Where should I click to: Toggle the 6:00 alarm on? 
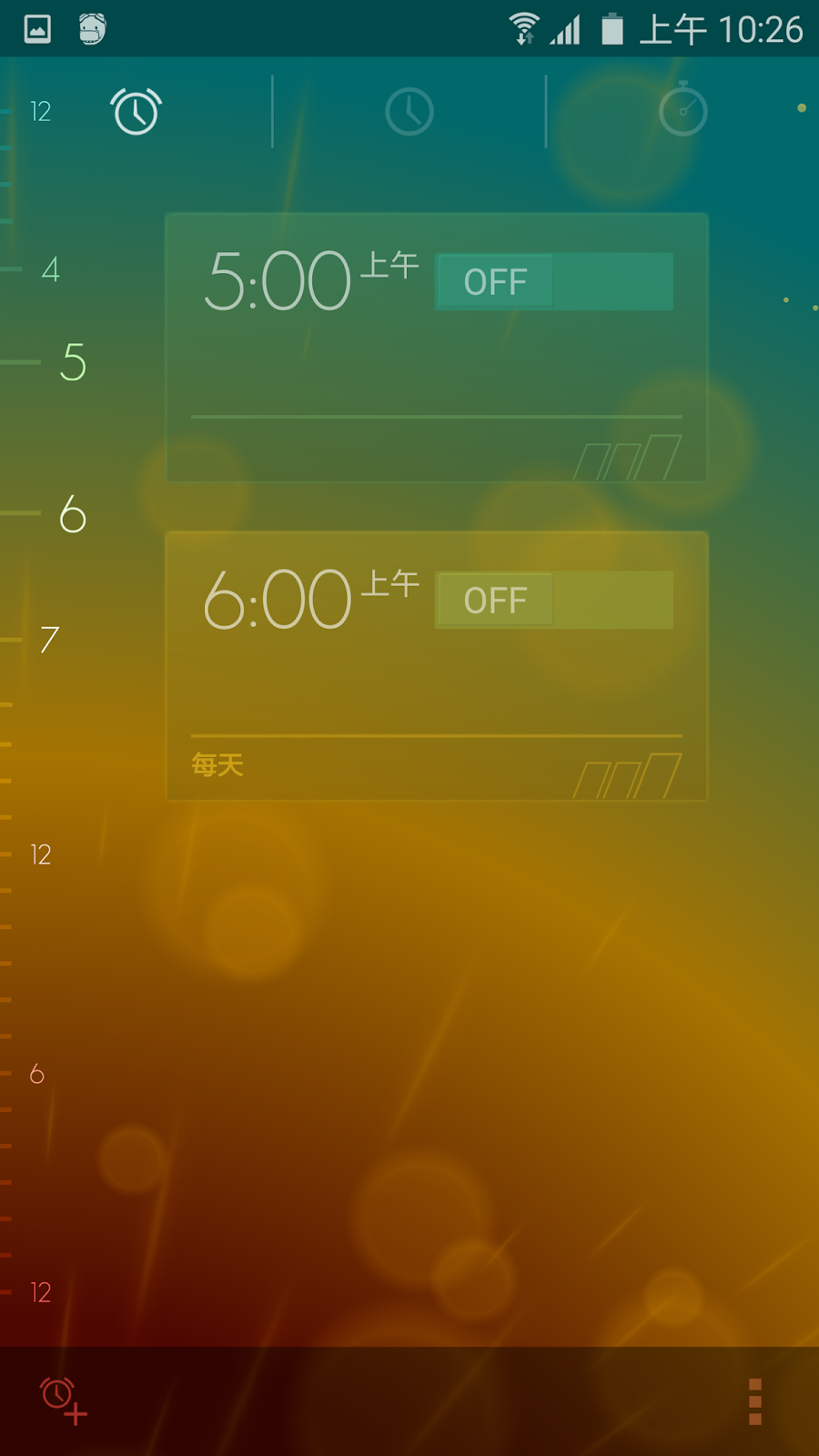[x=553, y=601]
